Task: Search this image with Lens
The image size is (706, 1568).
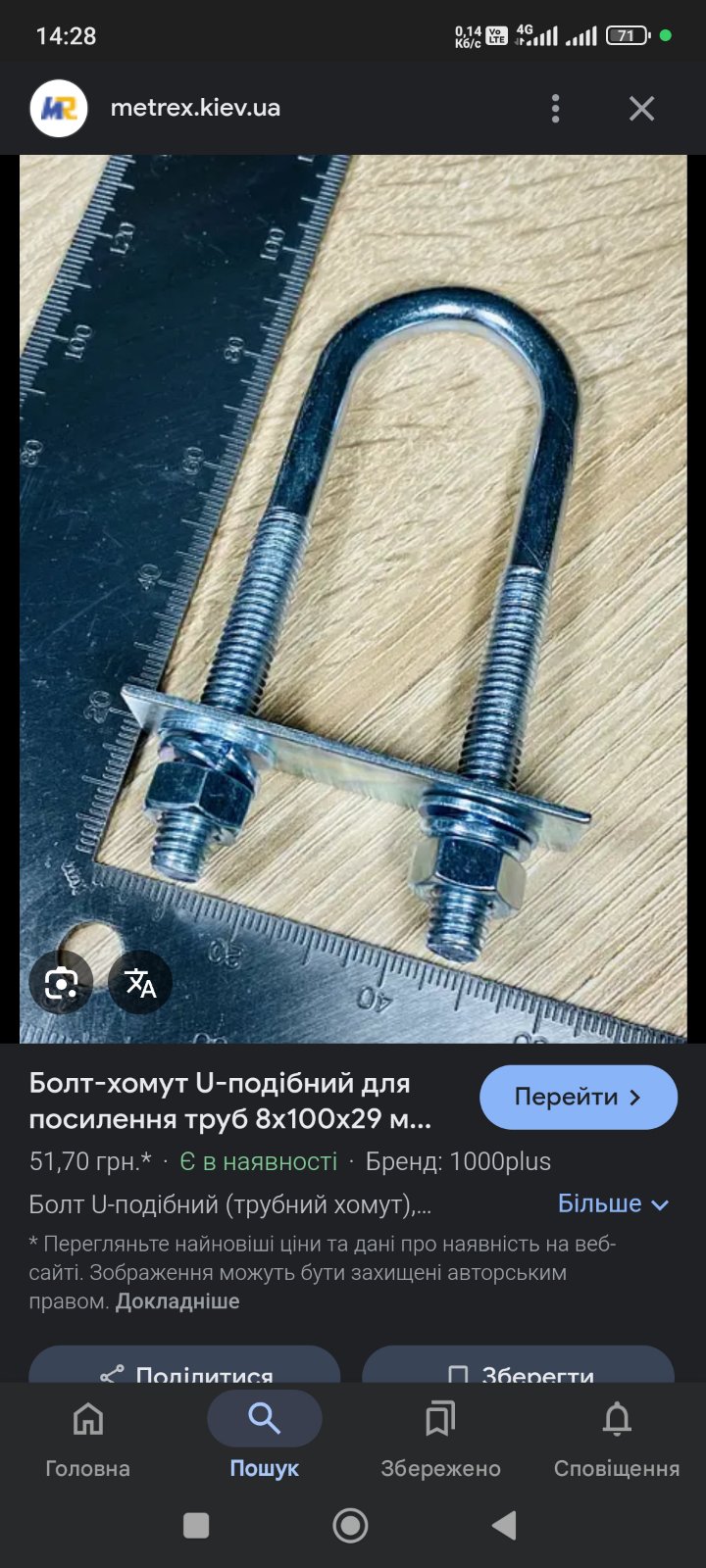Action: tap(61, 982)
